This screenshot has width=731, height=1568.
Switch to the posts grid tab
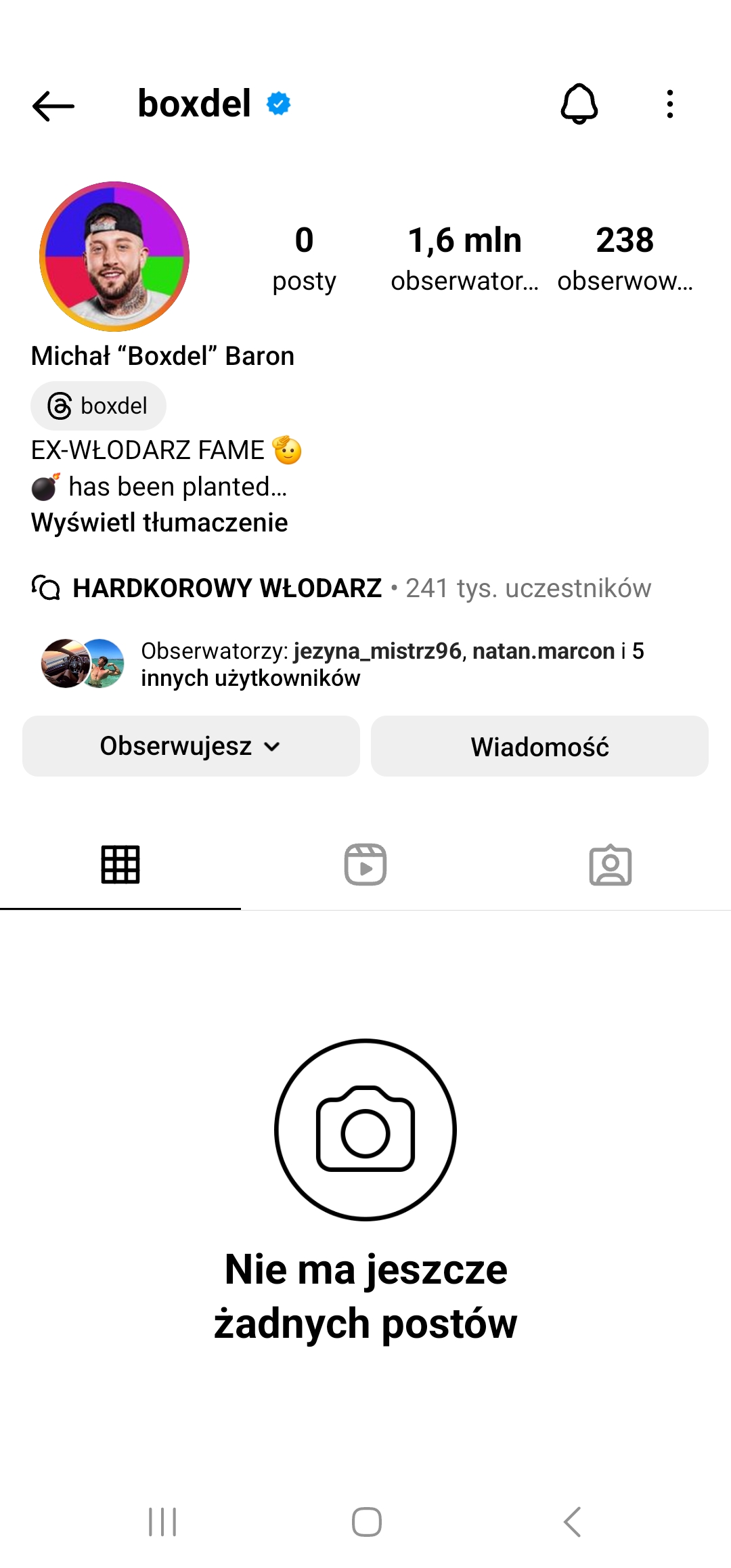[x=120, y=865]
